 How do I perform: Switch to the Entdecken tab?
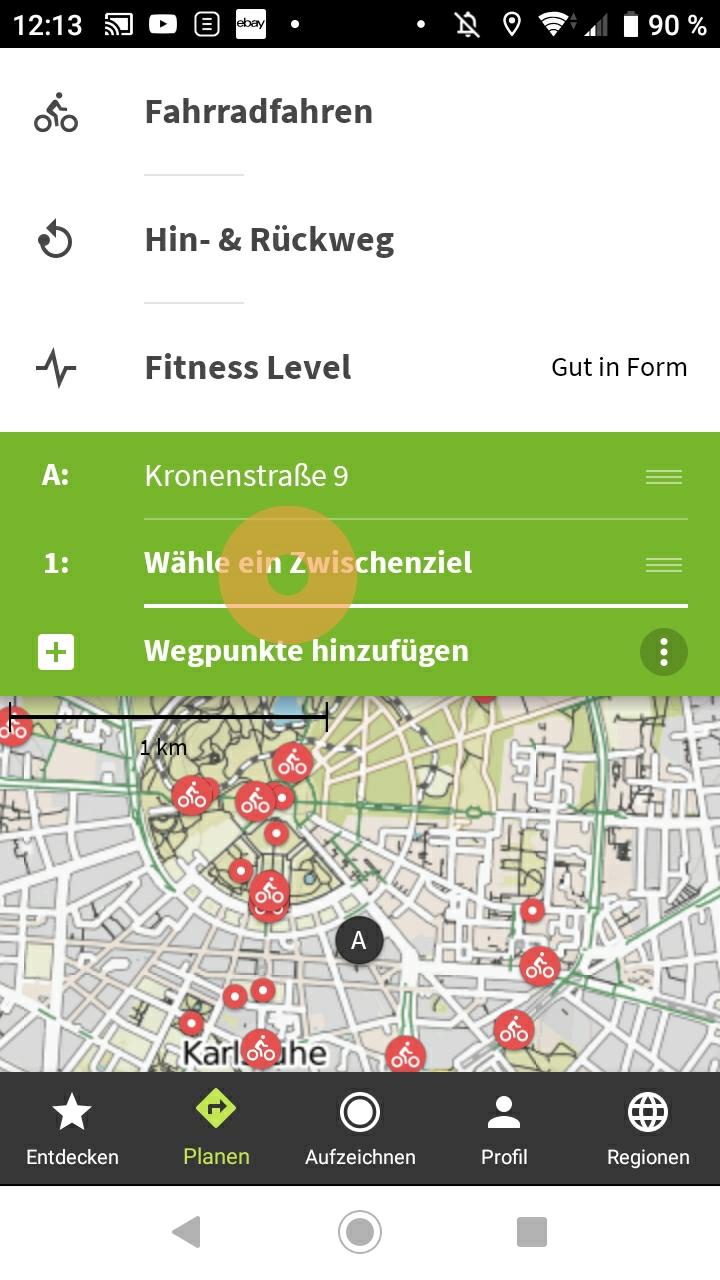click(72, 1130)
